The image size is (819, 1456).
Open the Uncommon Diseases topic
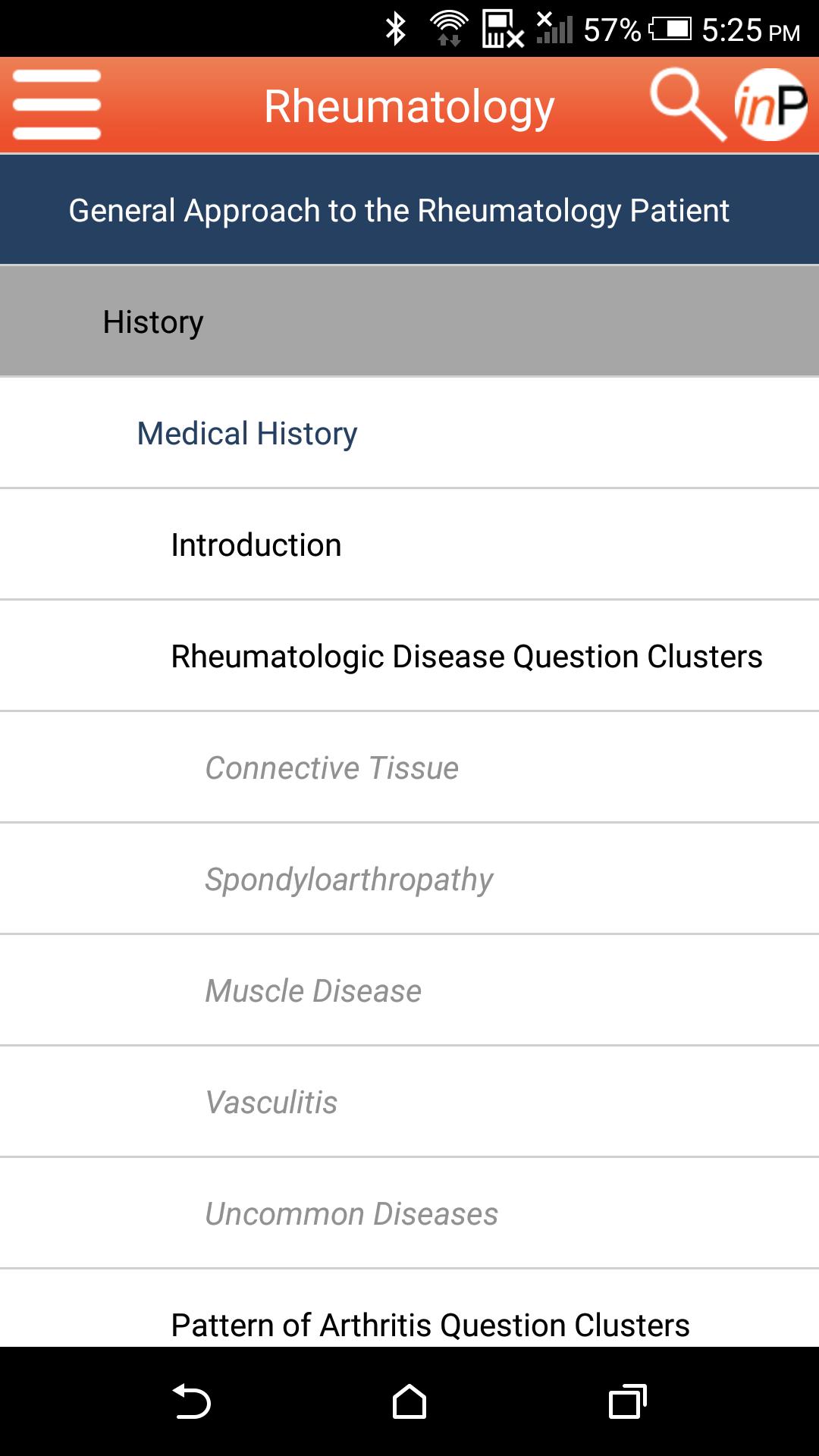click(351, 1213)
